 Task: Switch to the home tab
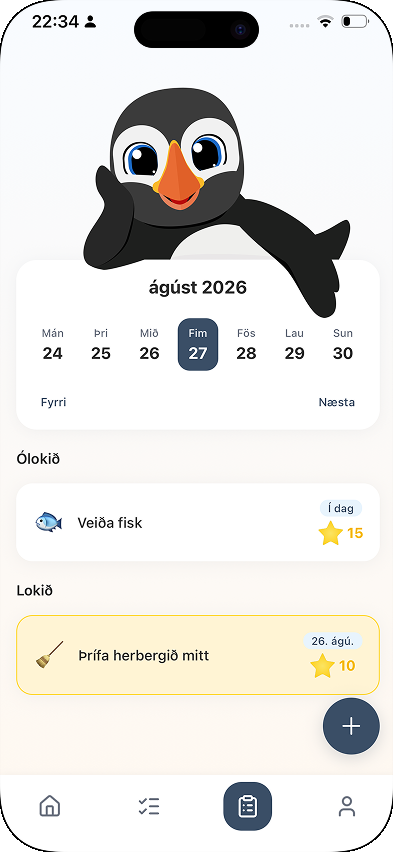(x=50, y=806)
